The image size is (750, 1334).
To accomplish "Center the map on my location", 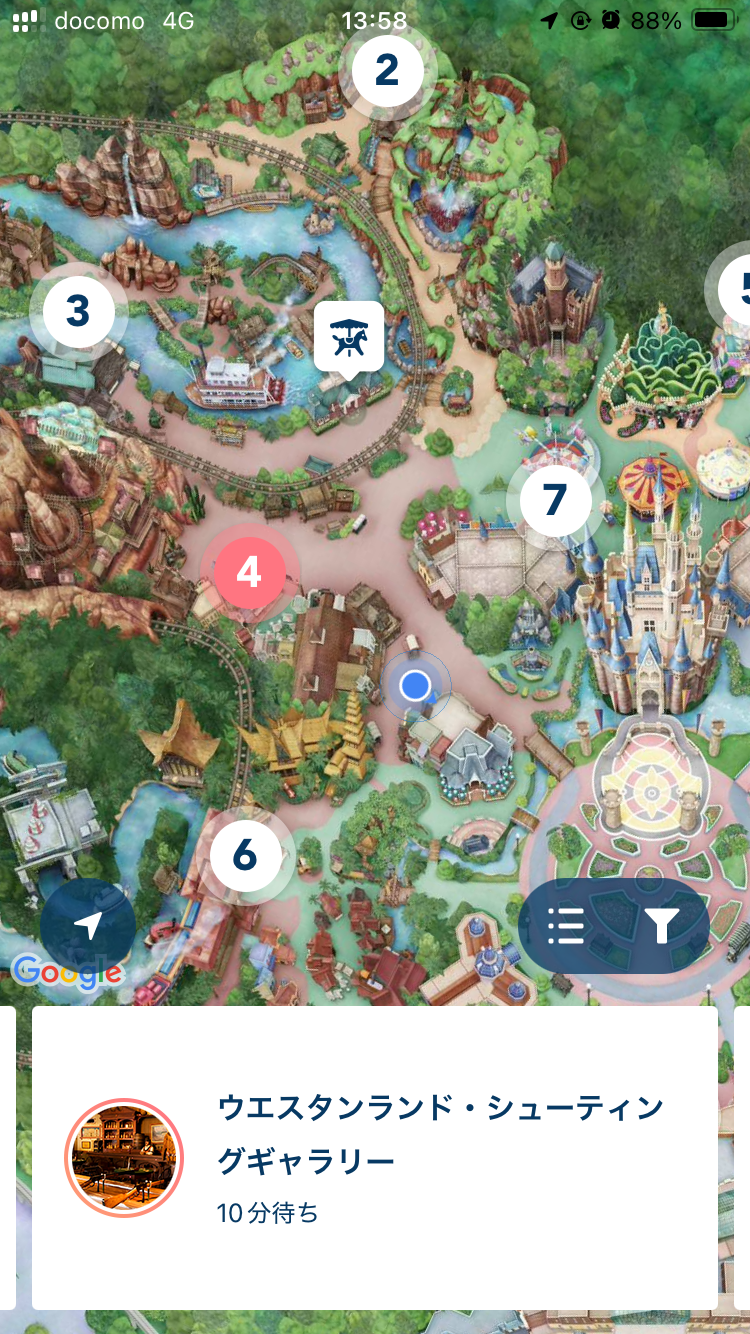I will point(88,926).
